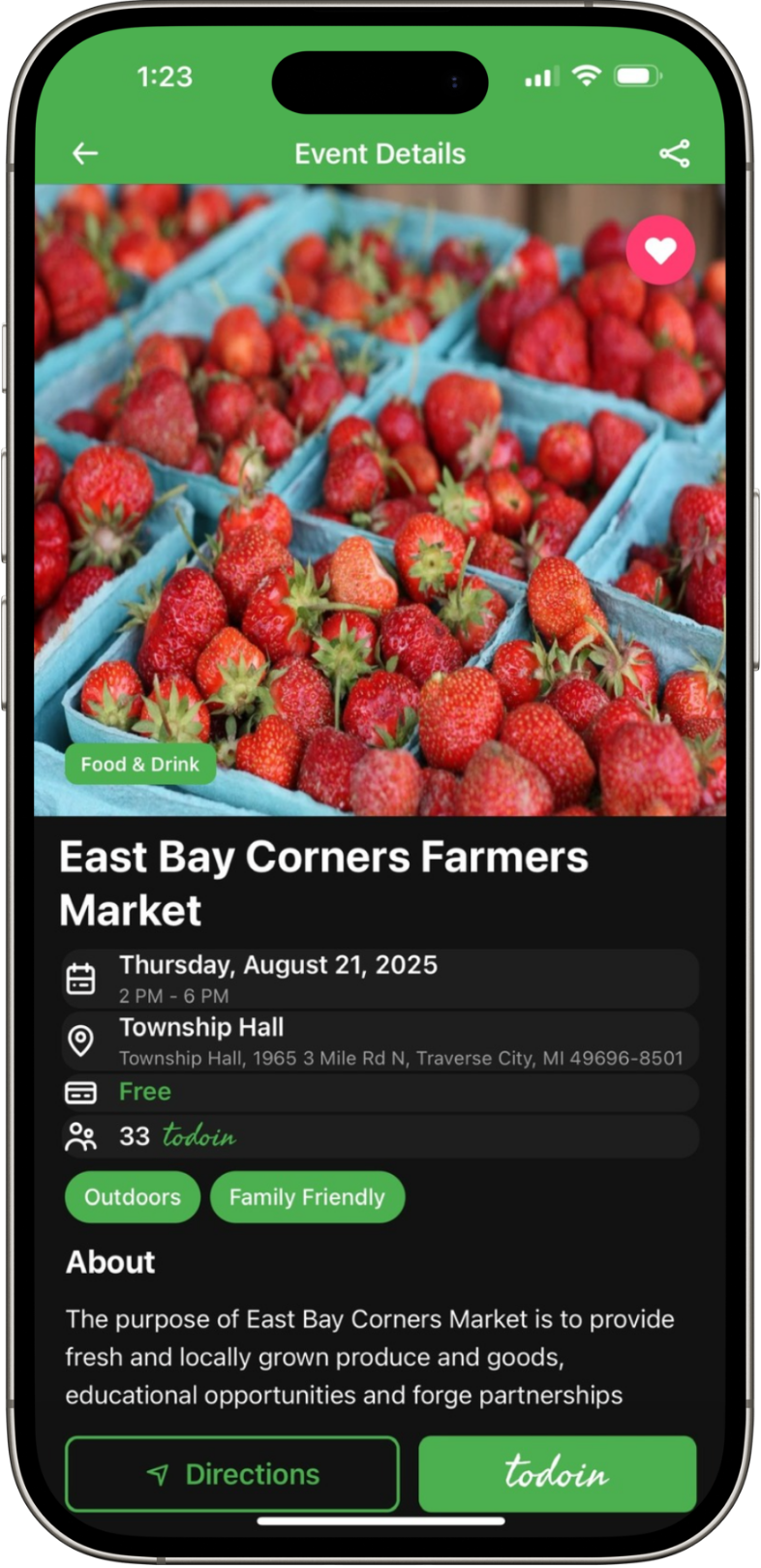This screenshot has width=761, height=1568.
Task: Open the Food & Drink category label
Action: click(140, 765)
